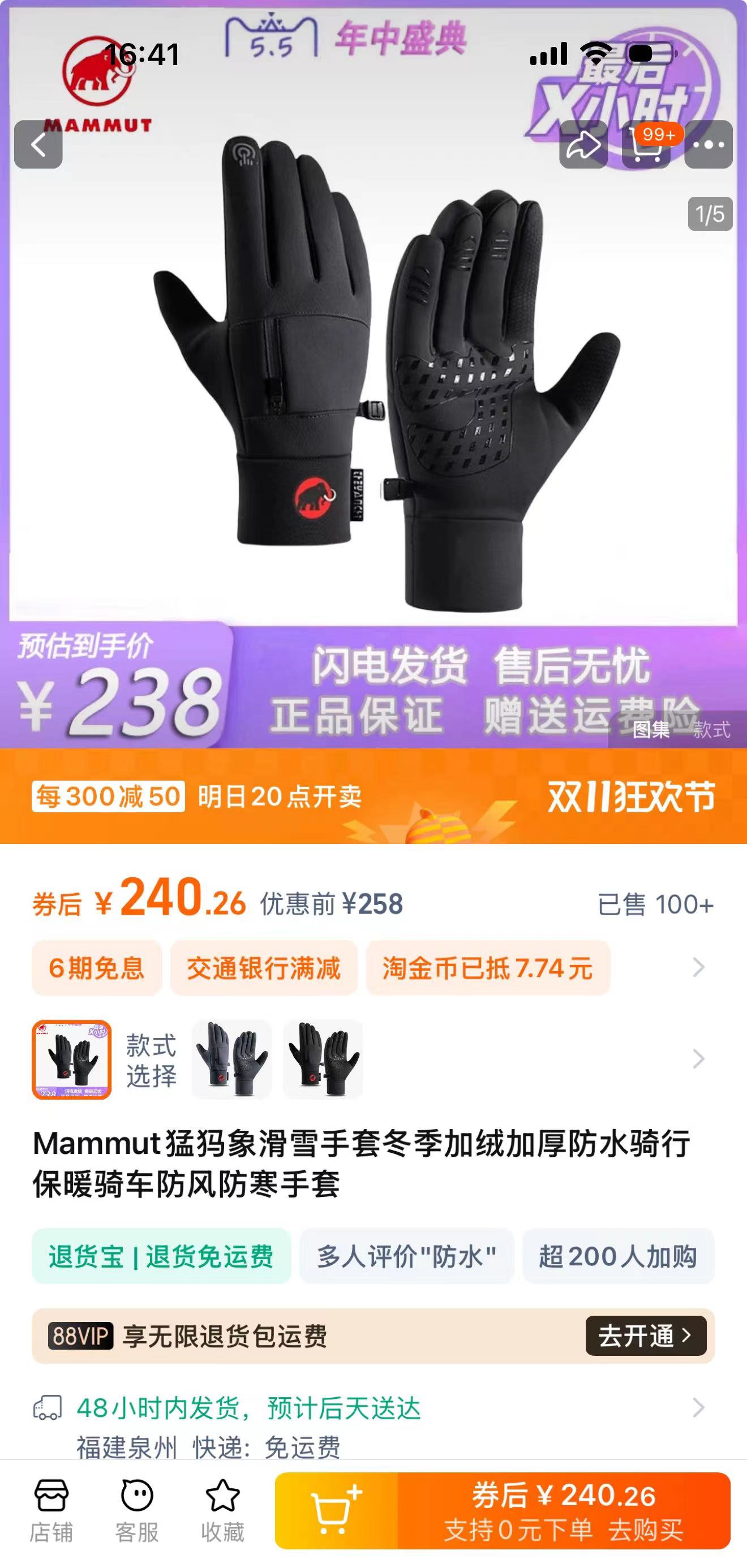The image size is (747, 1568).
Task: Go back to the previous page
Action: (38, 144)
